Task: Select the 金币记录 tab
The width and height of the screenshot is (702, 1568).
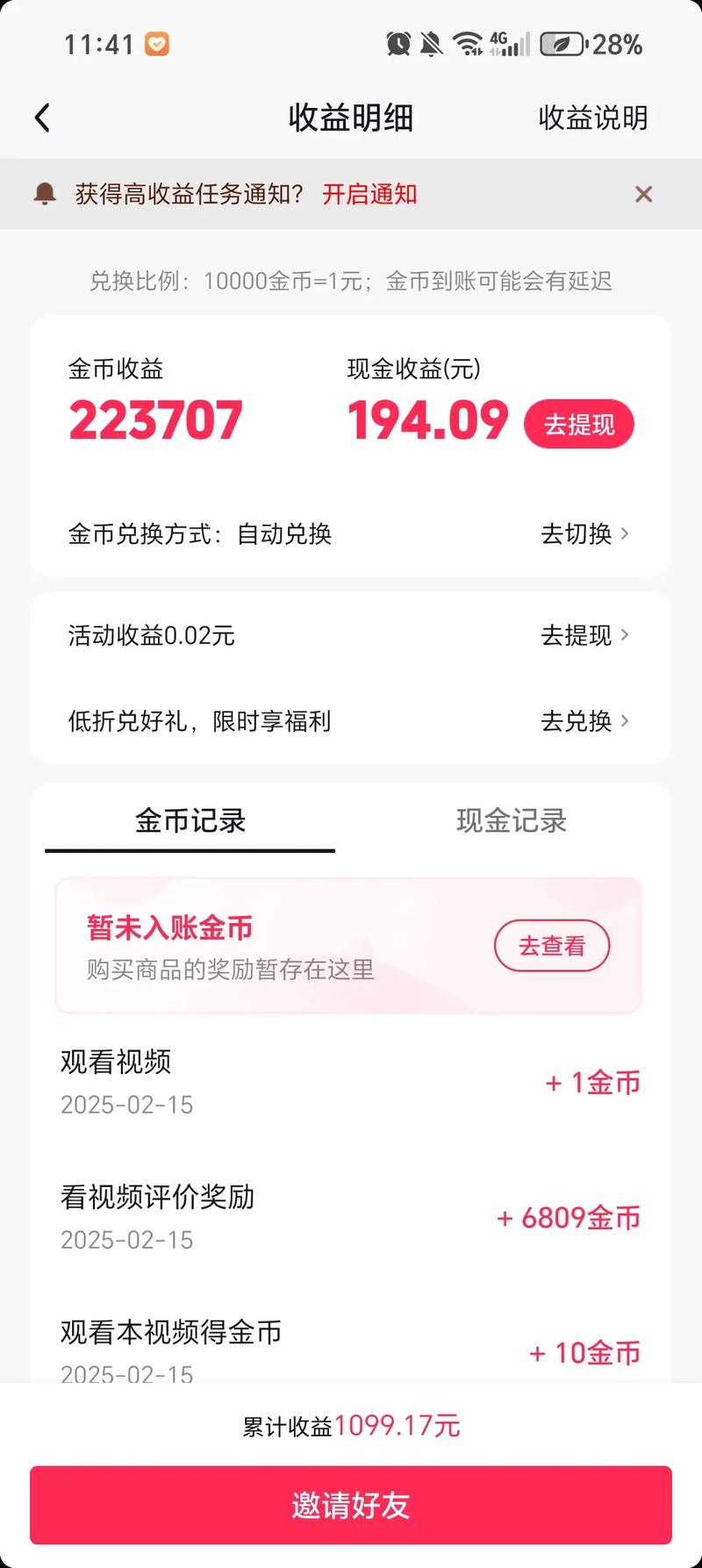Action: pos(190,821)
